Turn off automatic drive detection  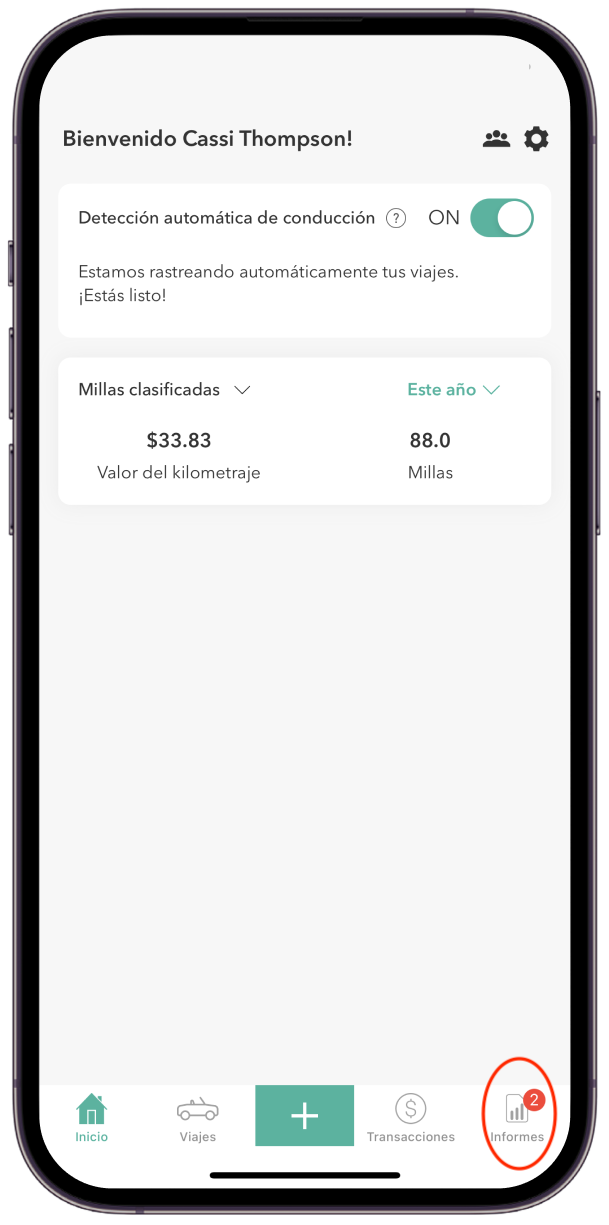tap(502, 218)
